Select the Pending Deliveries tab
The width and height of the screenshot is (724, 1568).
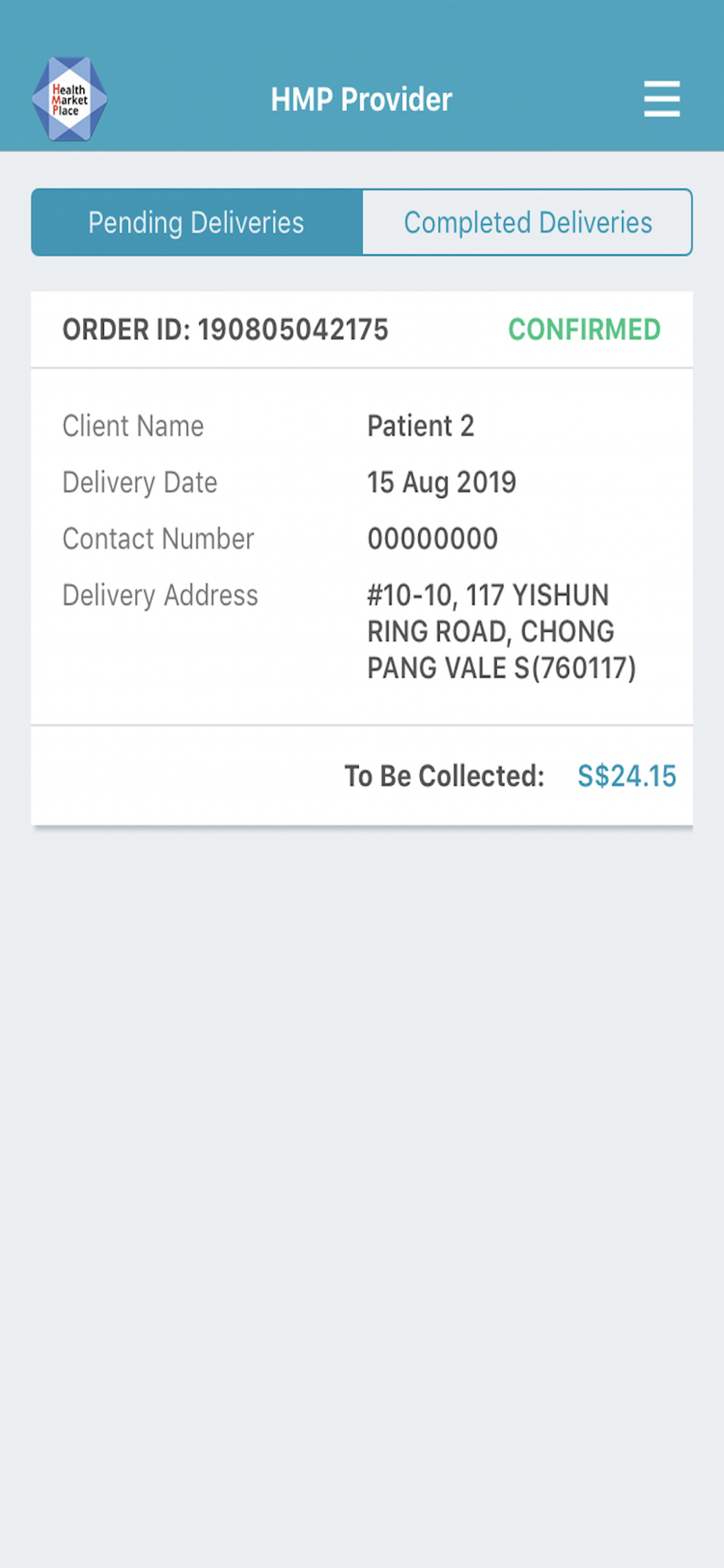click(x=197, y=223)
